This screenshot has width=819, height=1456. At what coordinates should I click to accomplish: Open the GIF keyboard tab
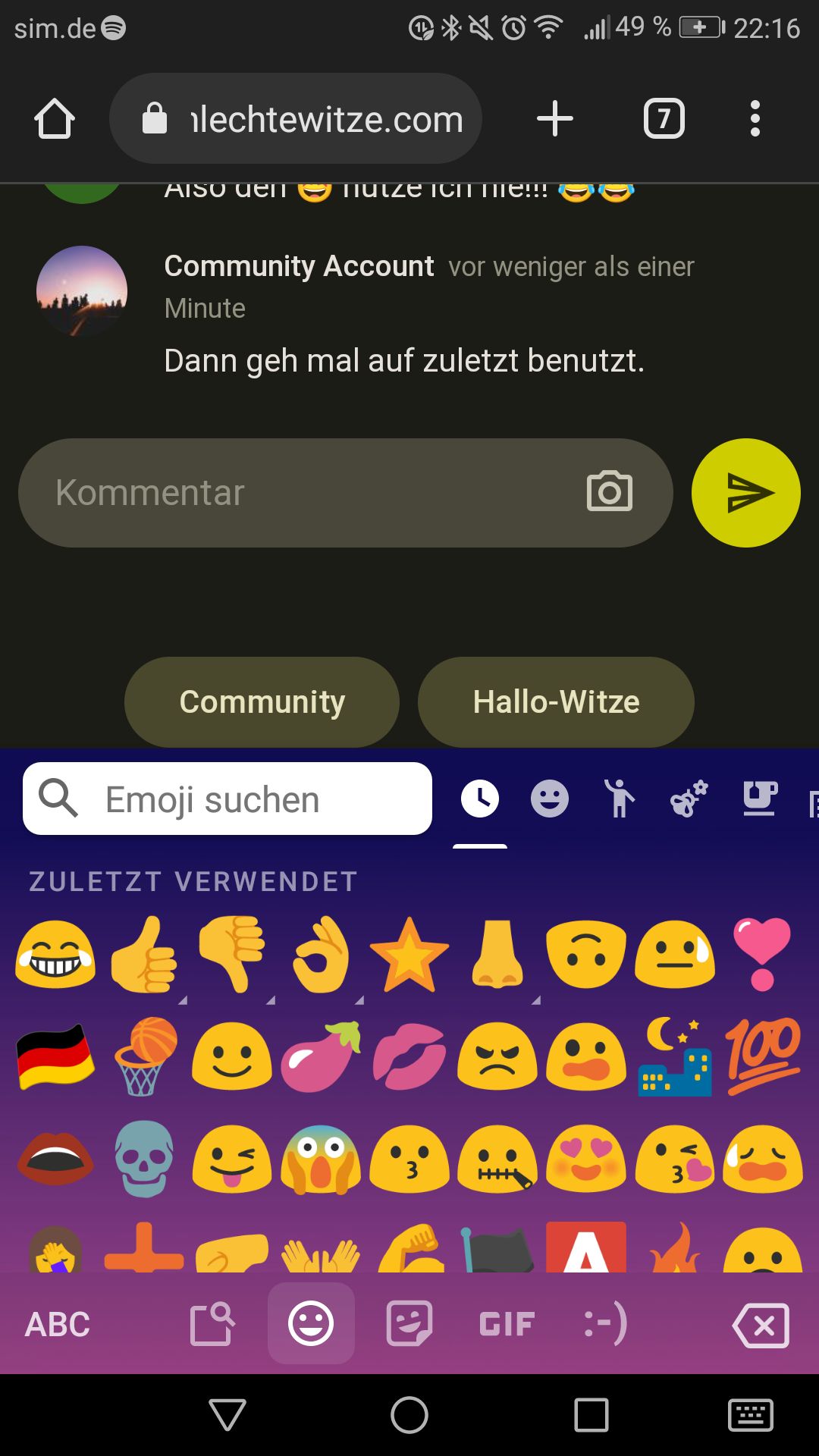pyautogui.click(x=507, y=1325)
